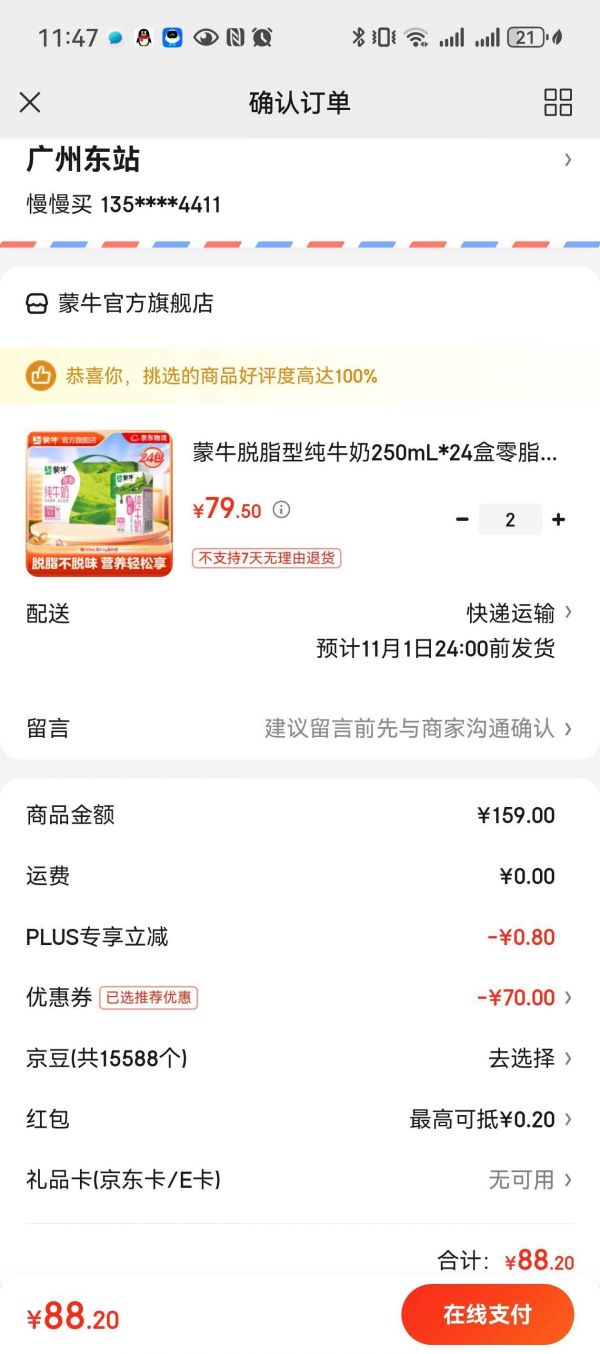Viewport: 600px width, 1354px height.
Task: Increase milk quantity by one
Action: pyautogui.click(x=558, y=520)
